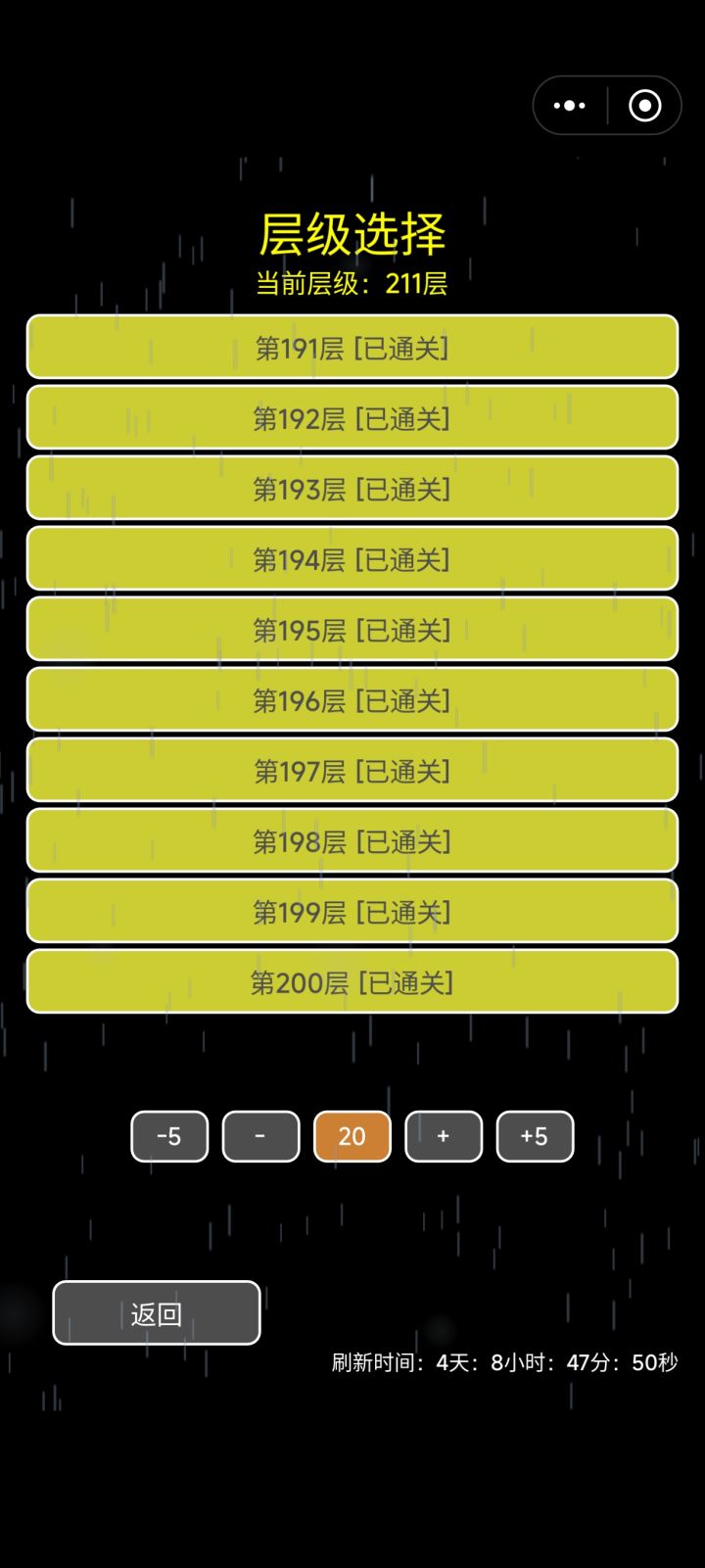Open level 第199层
Viewport: 705px width, 1568px height.
click(352, 912)
